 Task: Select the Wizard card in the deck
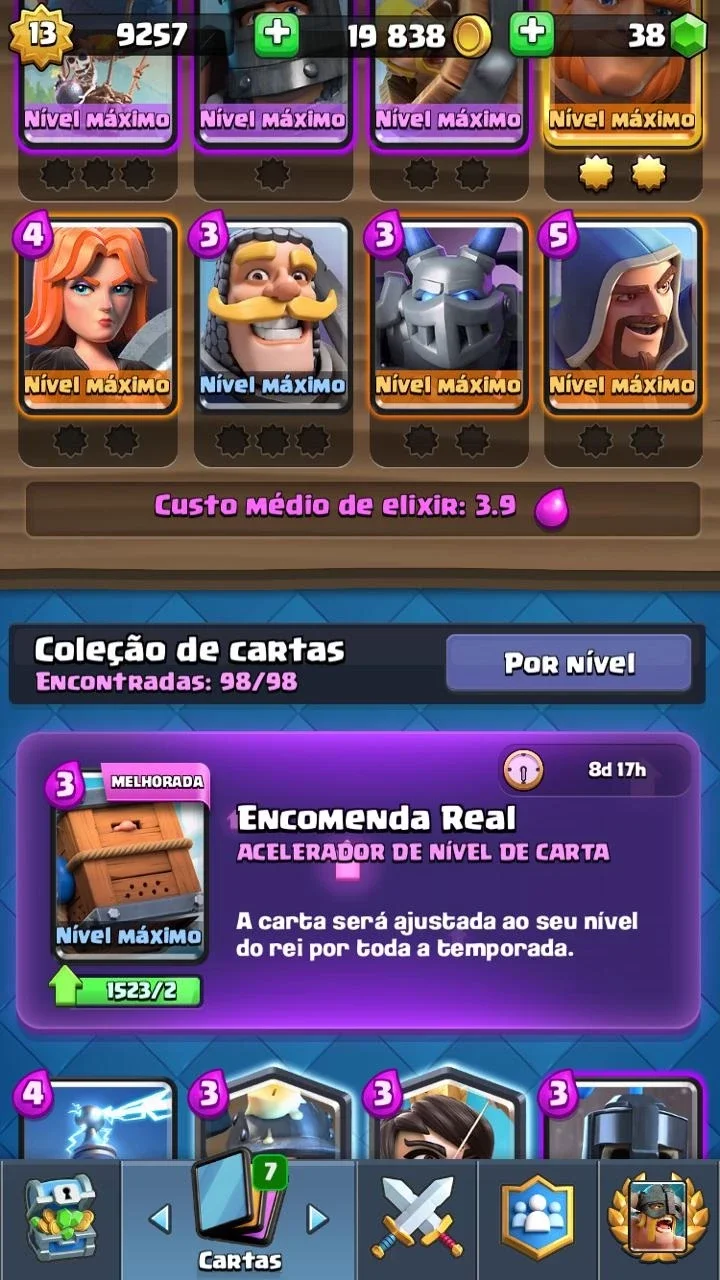coord(622,316)
